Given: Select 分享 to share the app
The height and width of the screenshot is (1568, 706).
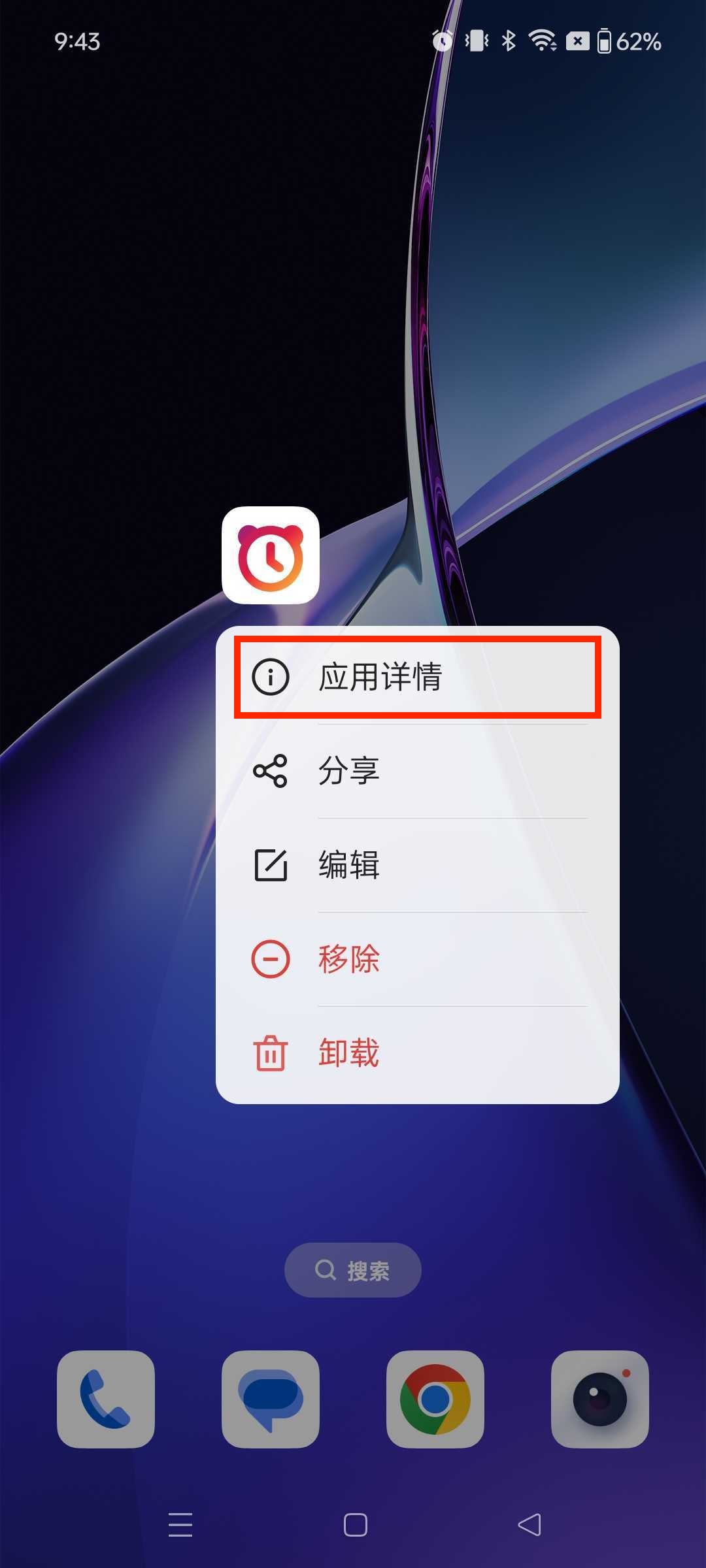Looking at the screenshot, I should [x=417, y=771].
